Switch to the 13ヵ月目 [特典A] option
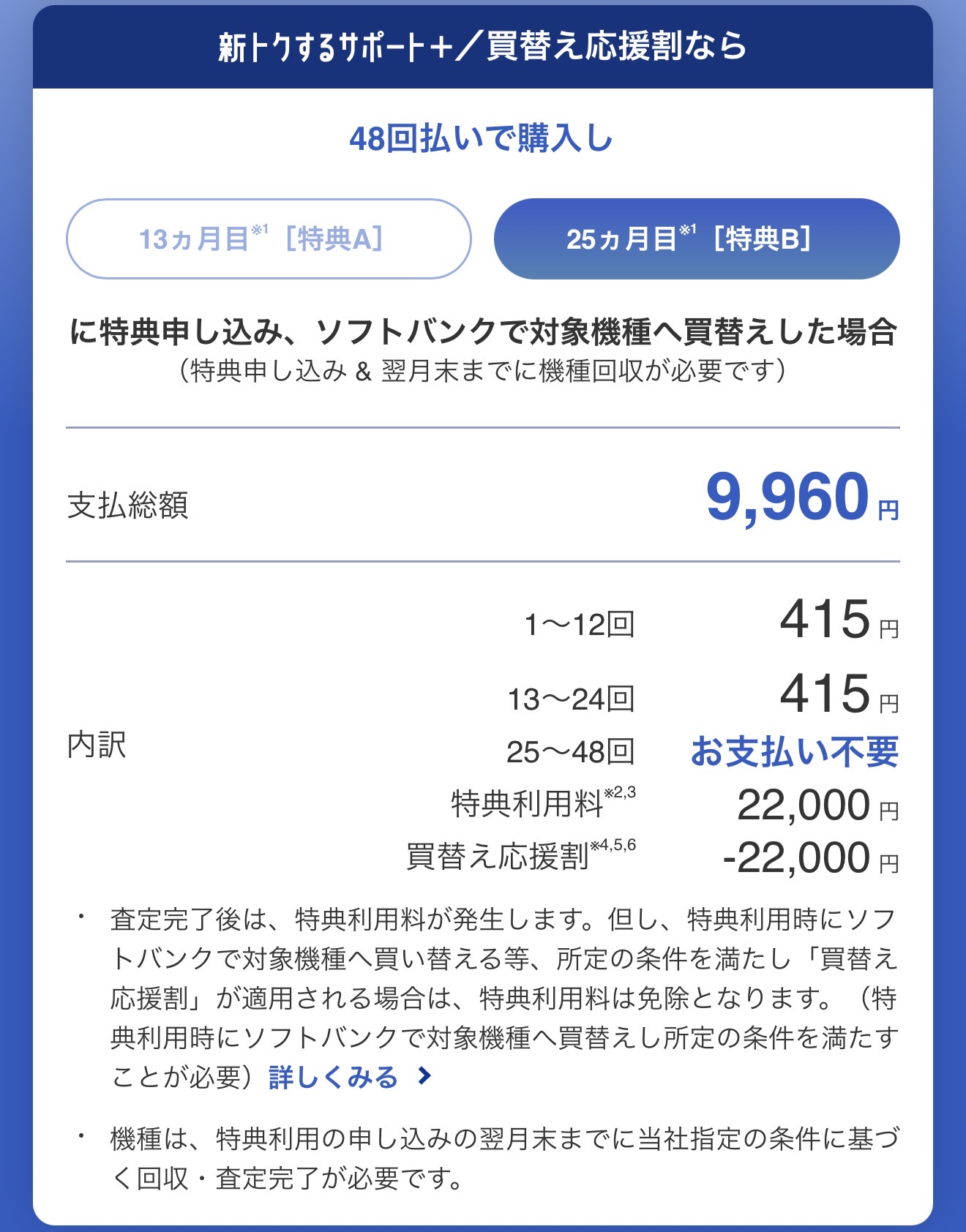Viewport: 966px width, 1232px height. click(x=269, y=238)
